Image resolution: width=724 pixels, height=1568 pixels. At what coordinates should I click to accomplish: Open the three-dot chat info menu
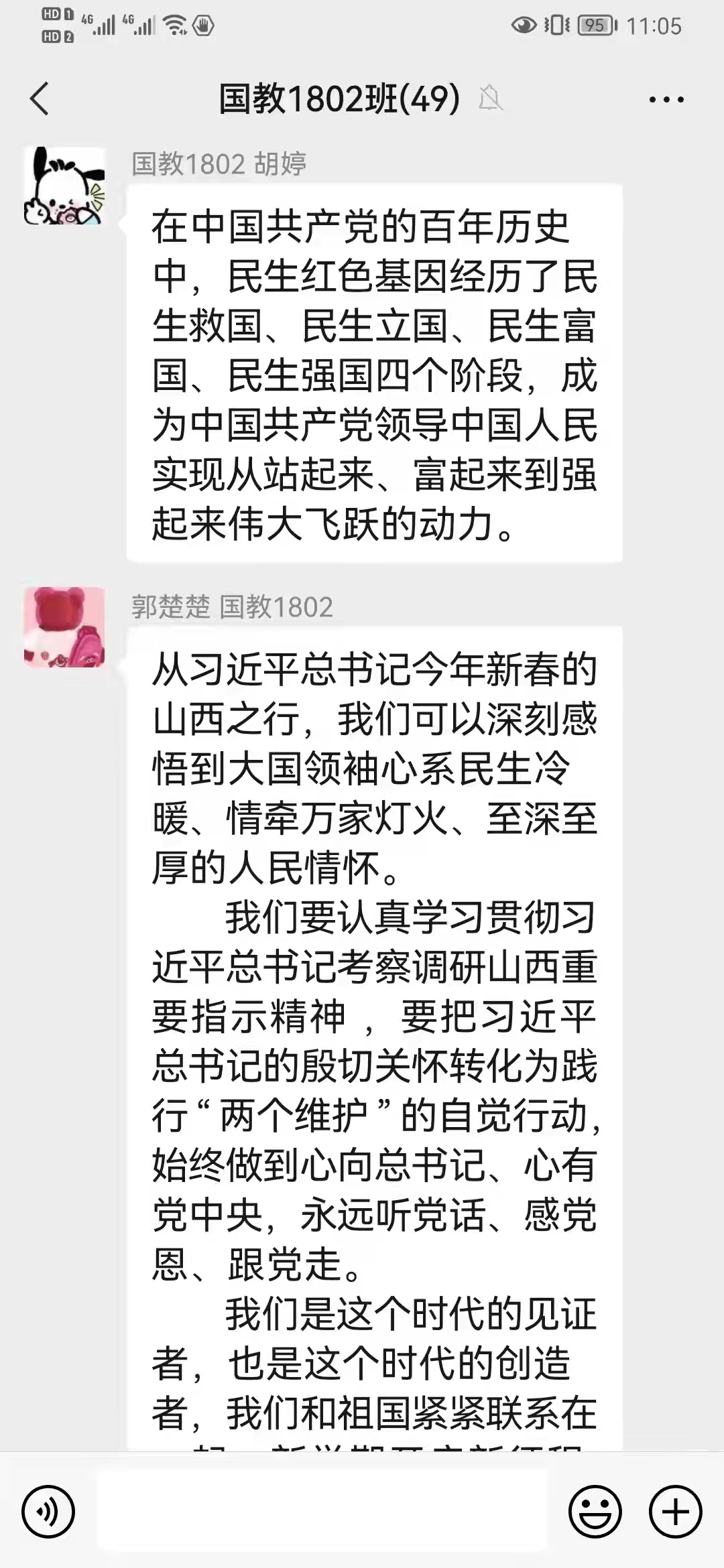coord(666,100)
